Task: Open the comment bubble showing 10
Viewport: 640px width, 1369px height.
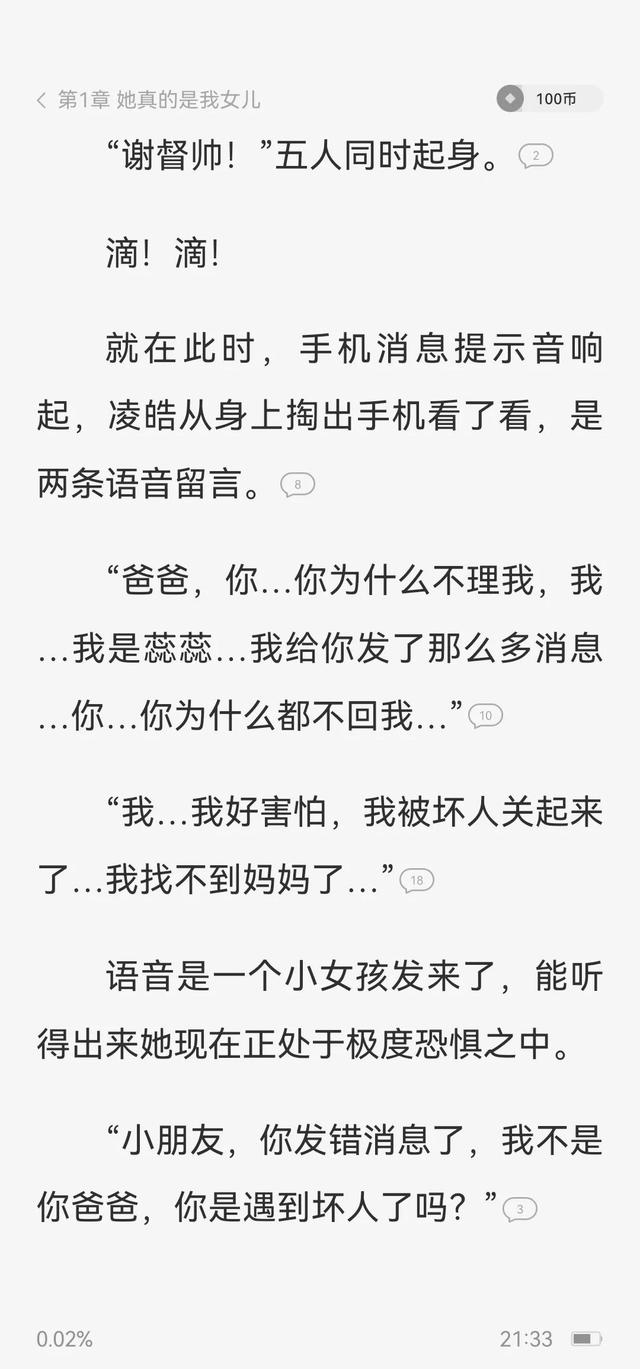Action: (486, 716)
